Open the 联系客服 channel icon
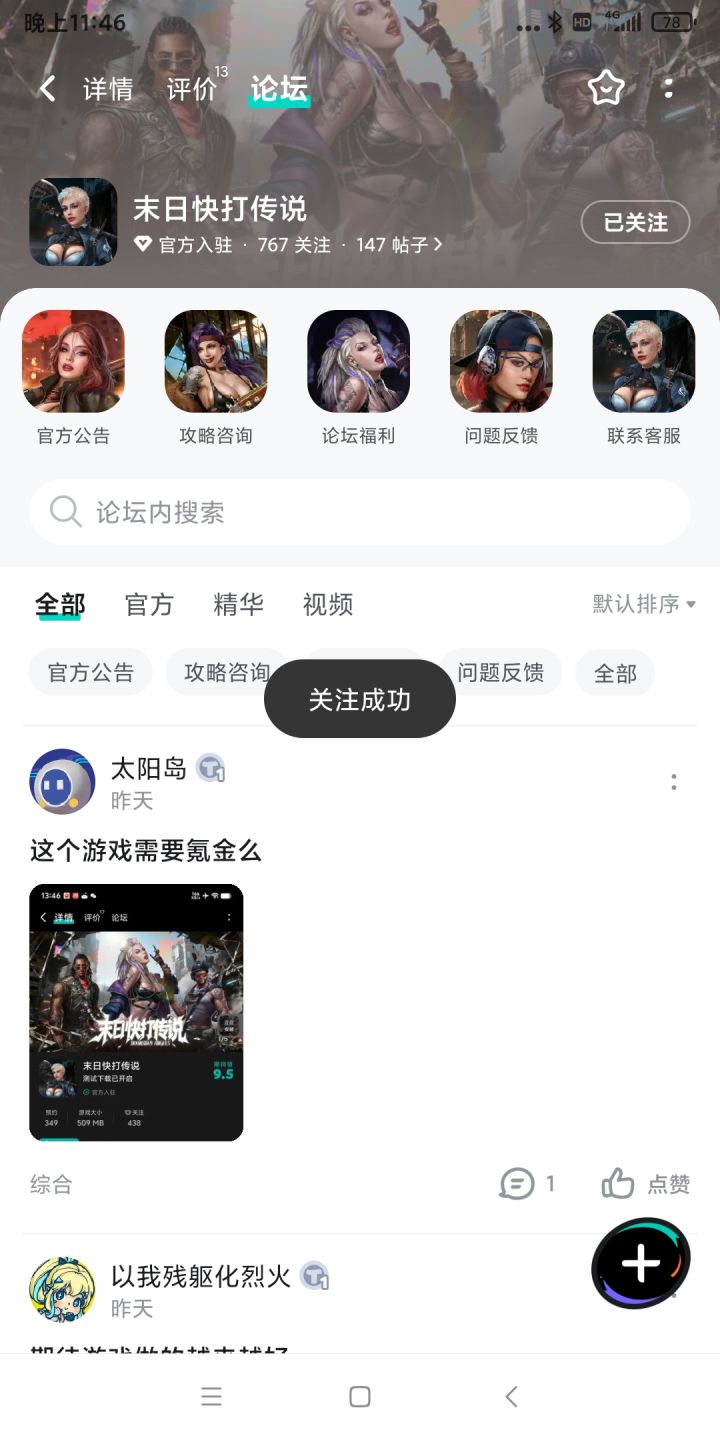The width and height of the screenshot is (720, 1440). (x=643, y=362)
